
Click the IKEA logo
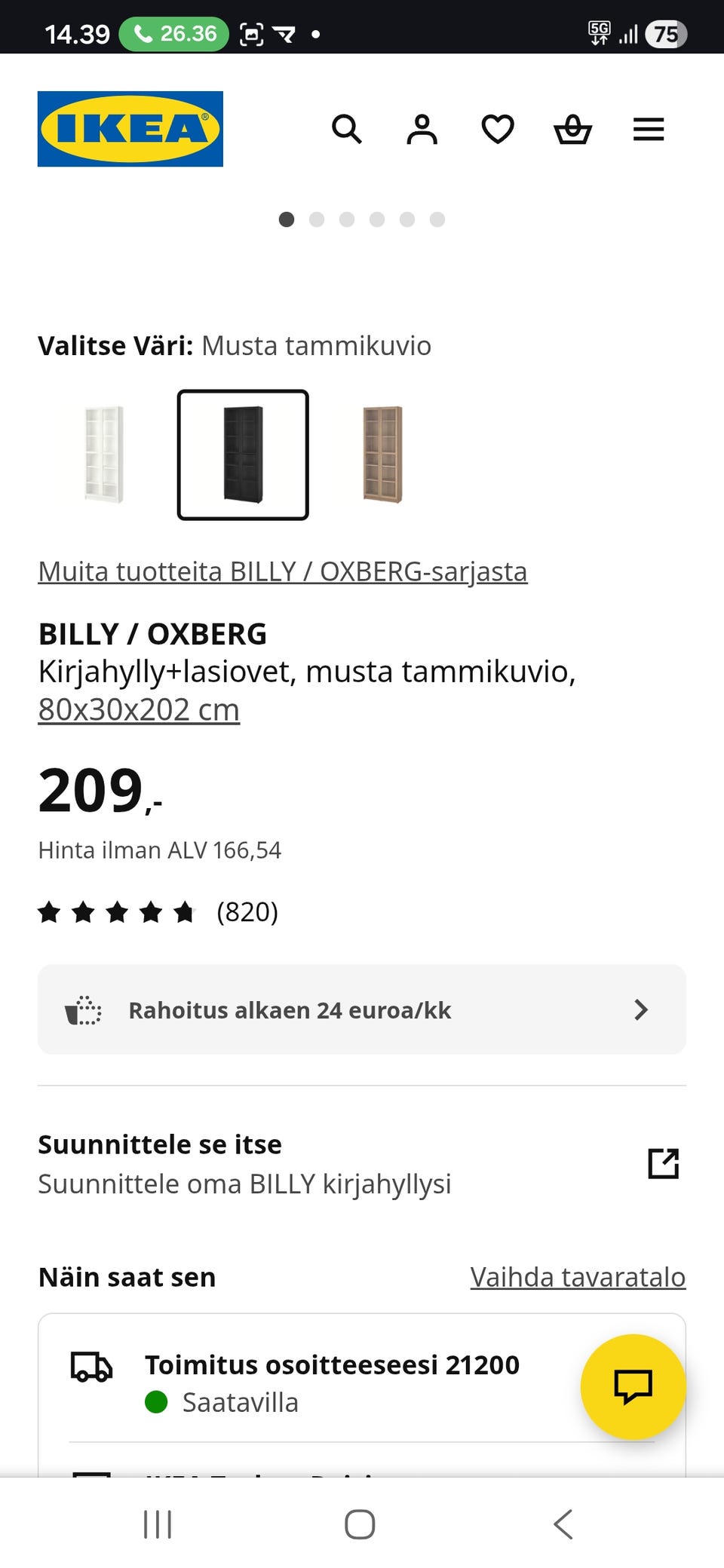pos(129,128)
